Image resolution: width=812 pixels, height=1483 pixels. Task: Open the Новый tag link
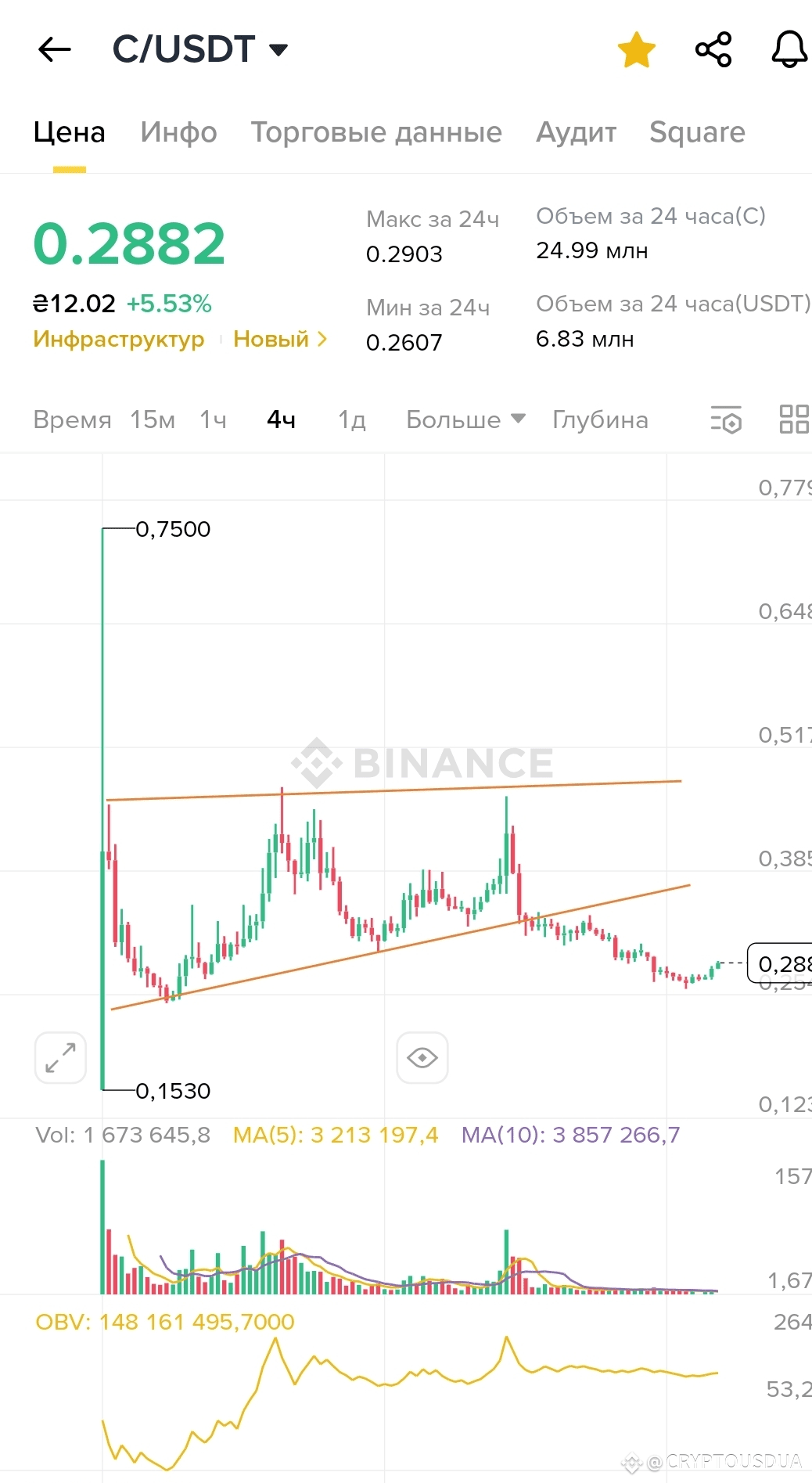click(280, 339)
